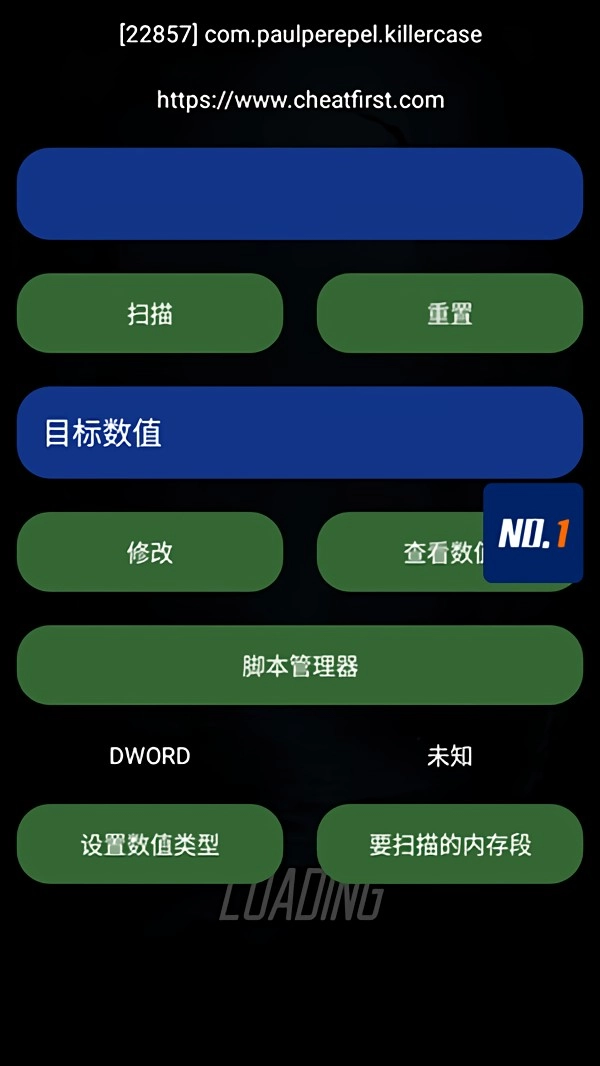
Task: Apply the change with 修改
Action: coord(150,552)
